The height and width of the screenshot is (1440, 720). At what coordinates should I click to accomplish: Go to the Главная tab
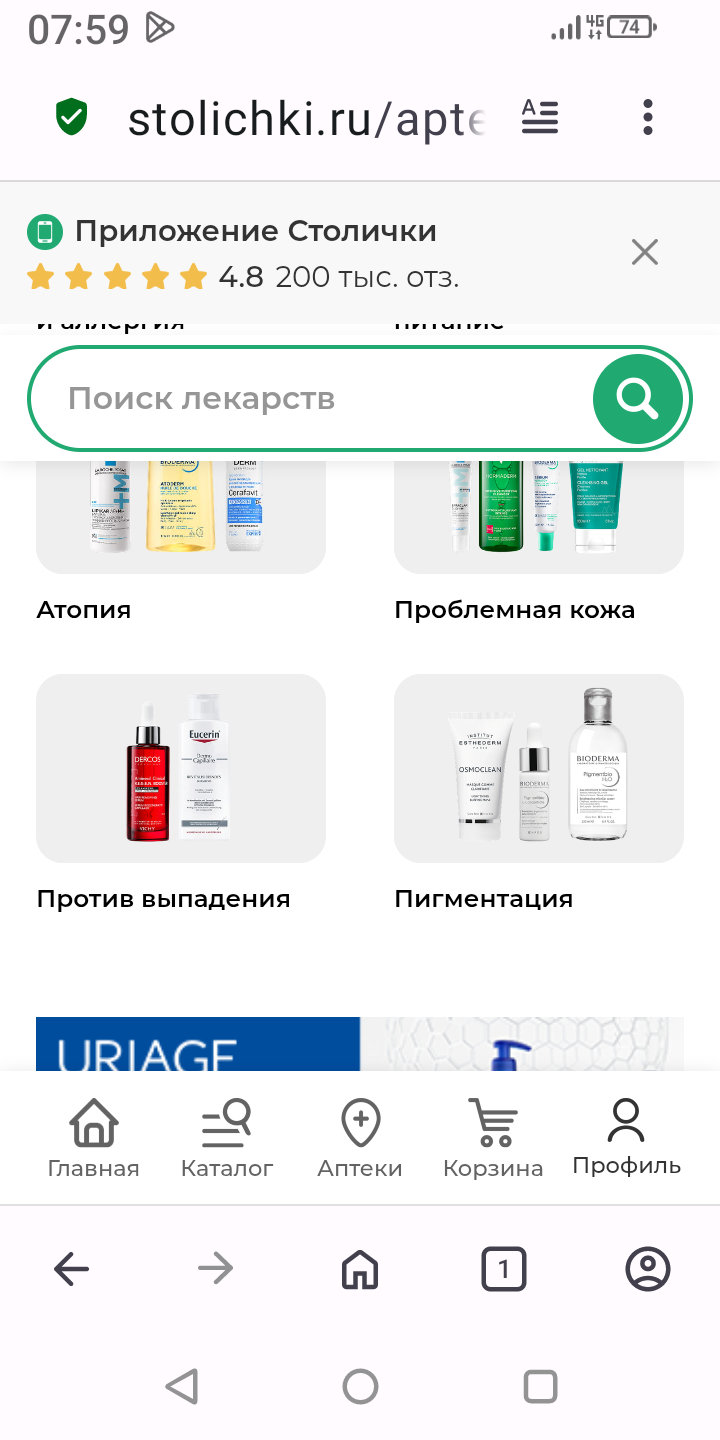click(93, 1138)
